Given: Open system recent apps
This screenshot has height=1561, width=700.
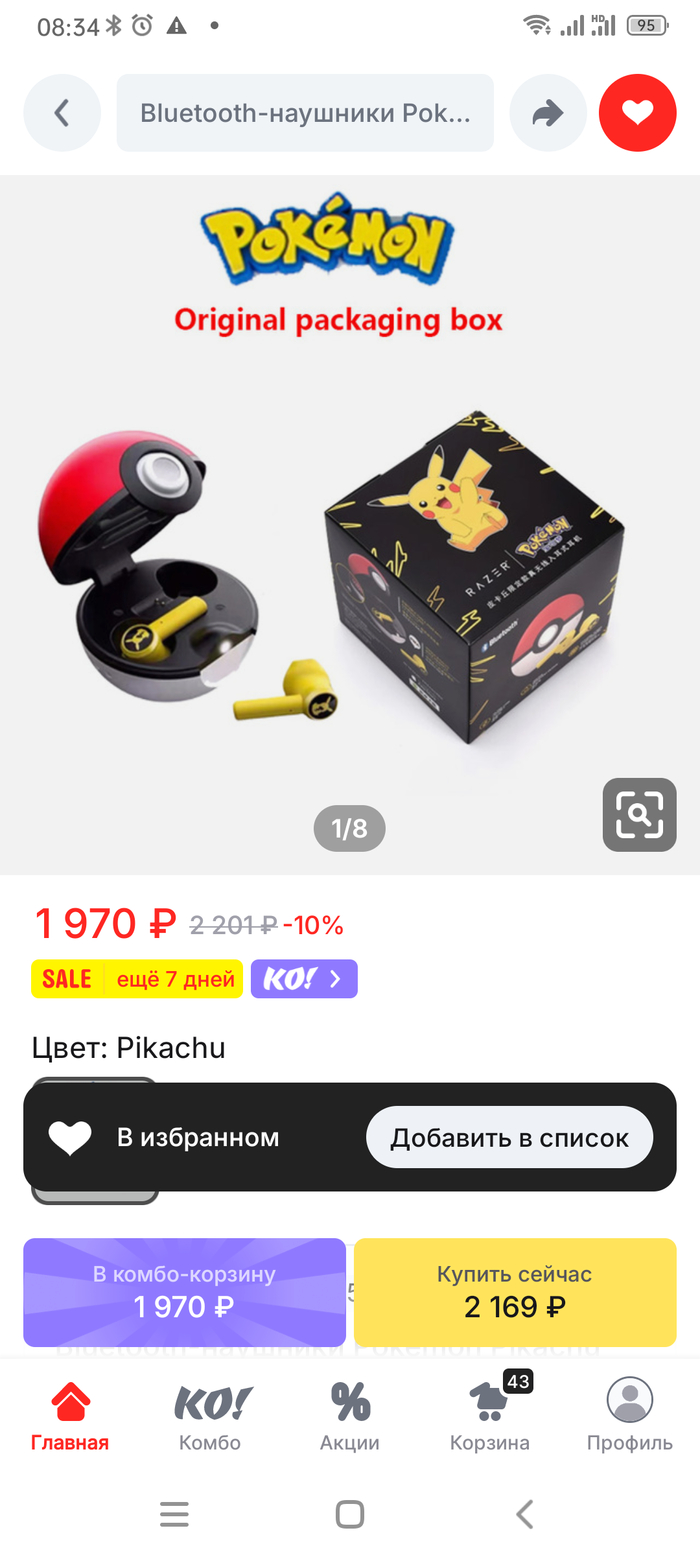Looking at the screenshot, I should tap(174, 1514).
